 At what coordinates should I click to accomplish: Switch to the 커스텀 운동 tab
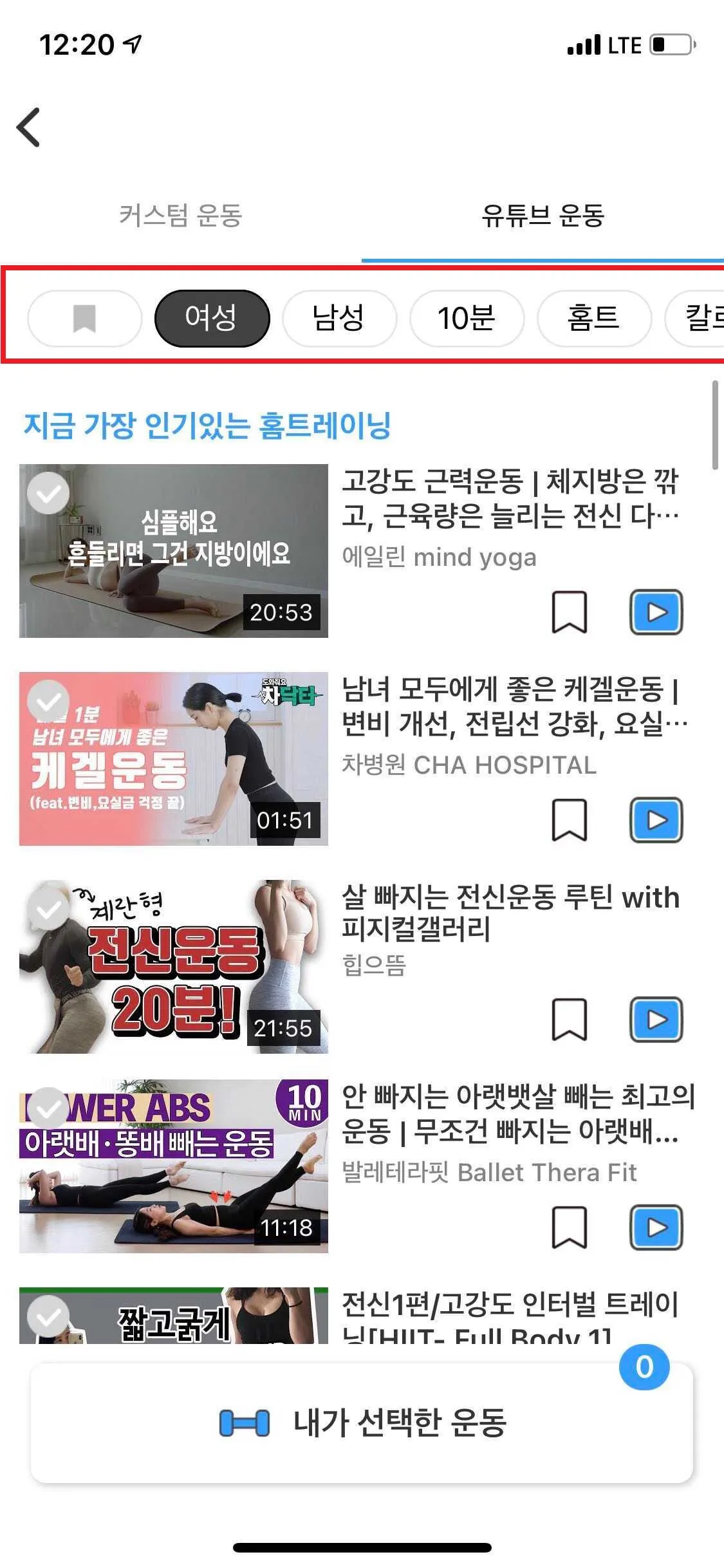181,215
